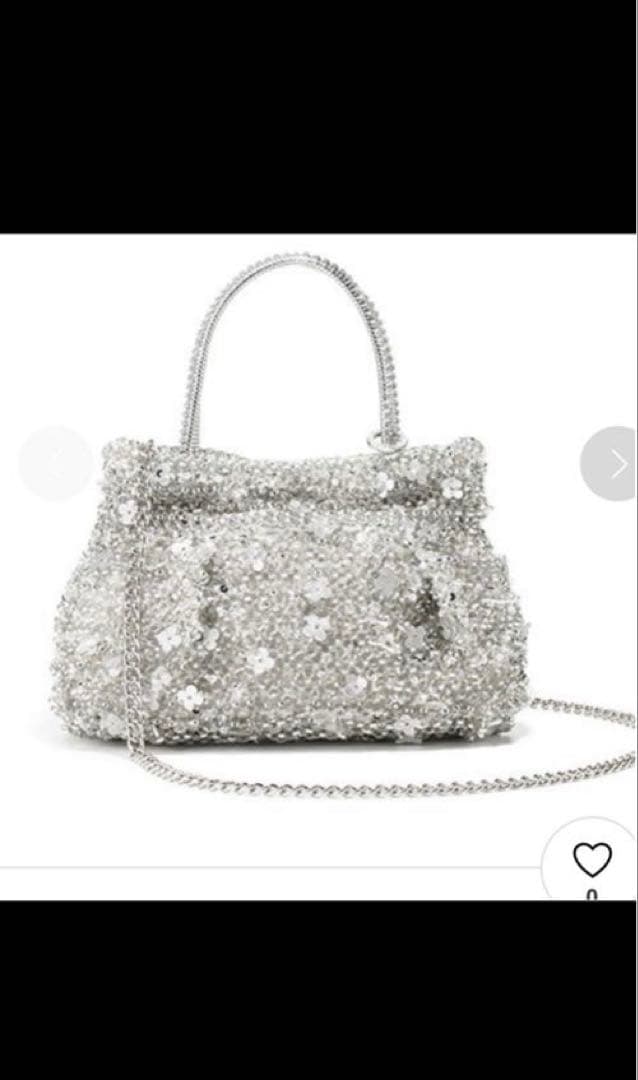Go back to the previous product photo
Screen dimensions: 638x1080
tap(55, 463)
